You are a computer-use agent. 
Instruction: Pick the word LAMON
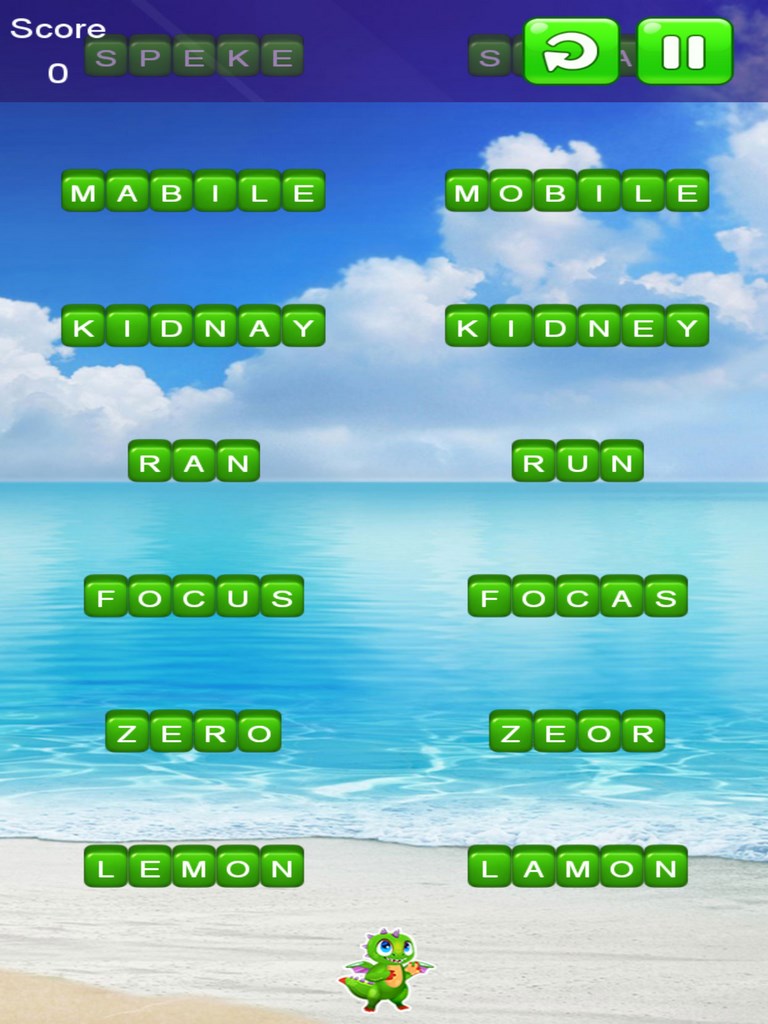pos(577,866)
